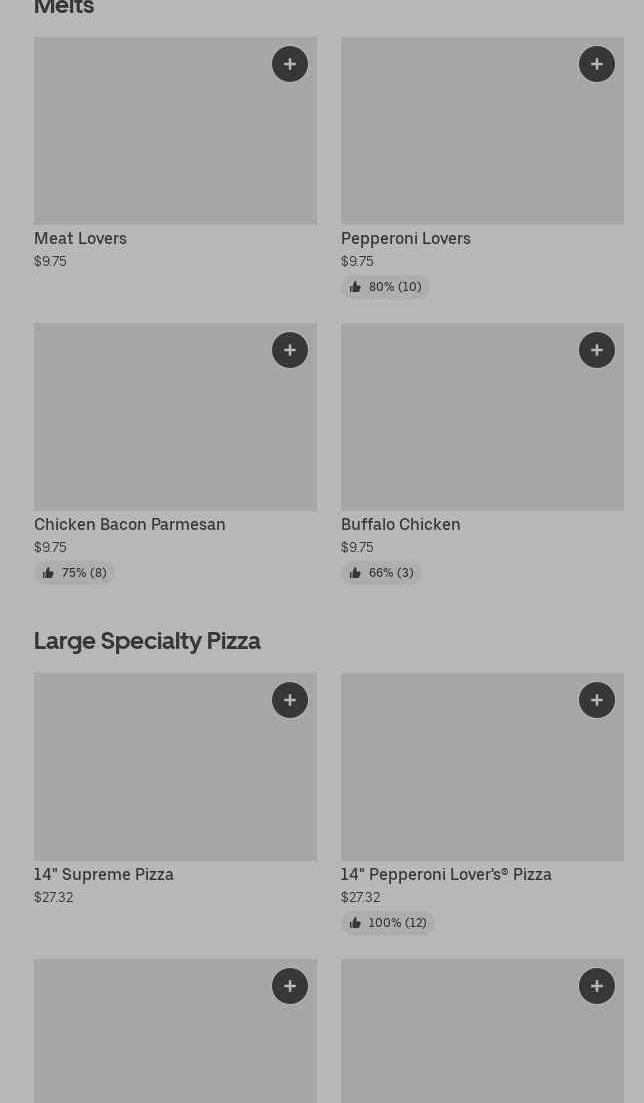Screen dimensions: 644x1103
Task: Add Chicken Bacon Parmesan melt to cart
Action: 290,350
